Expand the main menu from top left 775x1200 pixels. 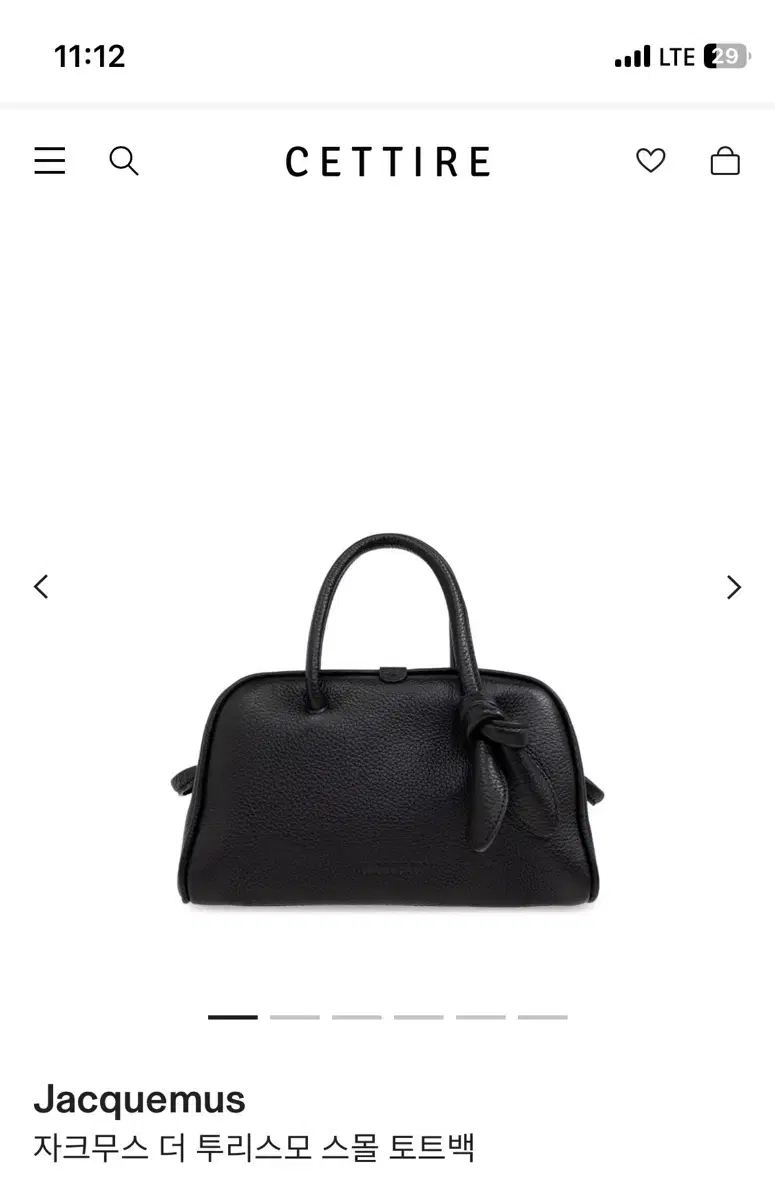click(49, 161)
